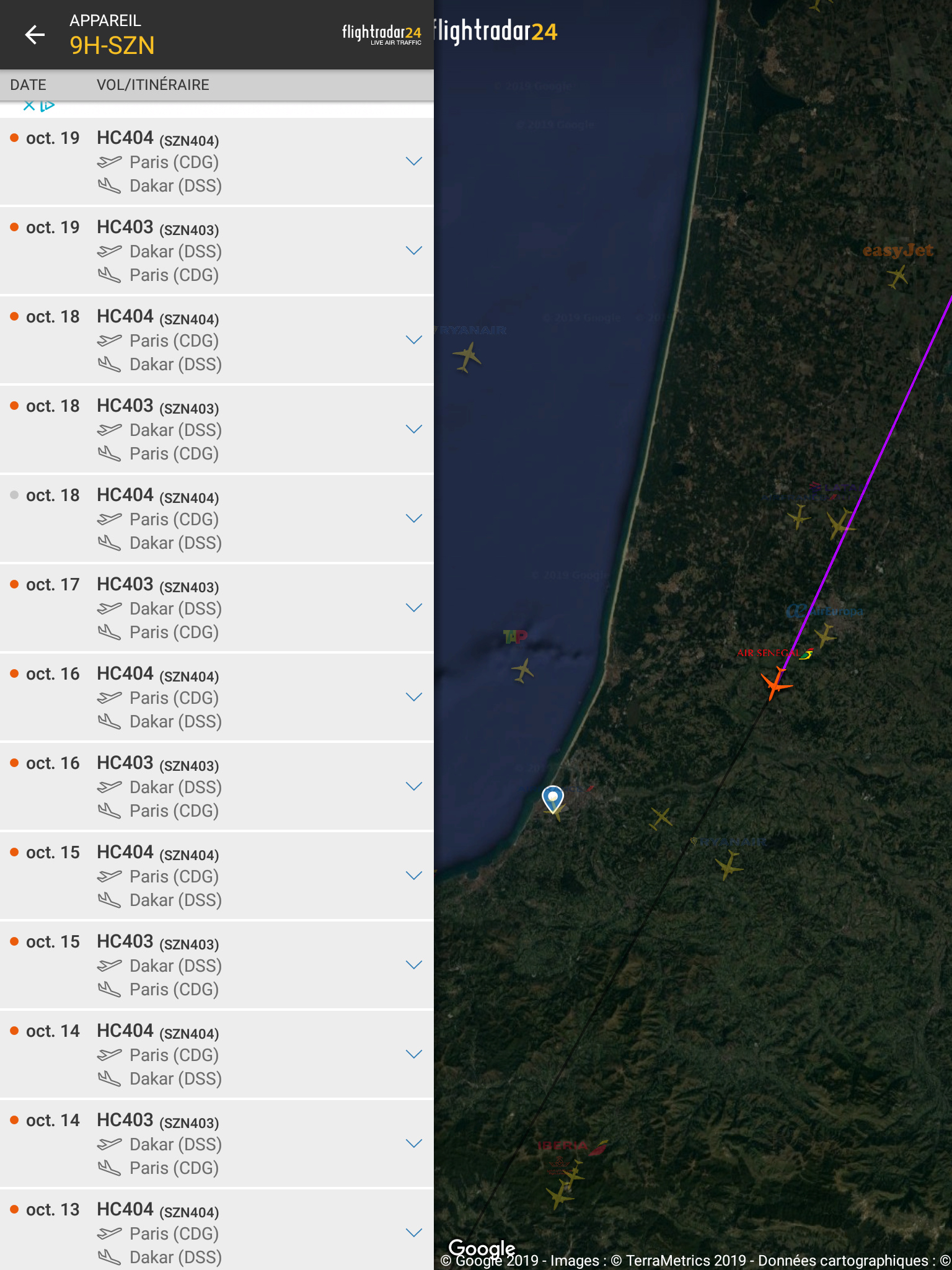Select the Air Europa aircraft on the map

pos(825,635)
